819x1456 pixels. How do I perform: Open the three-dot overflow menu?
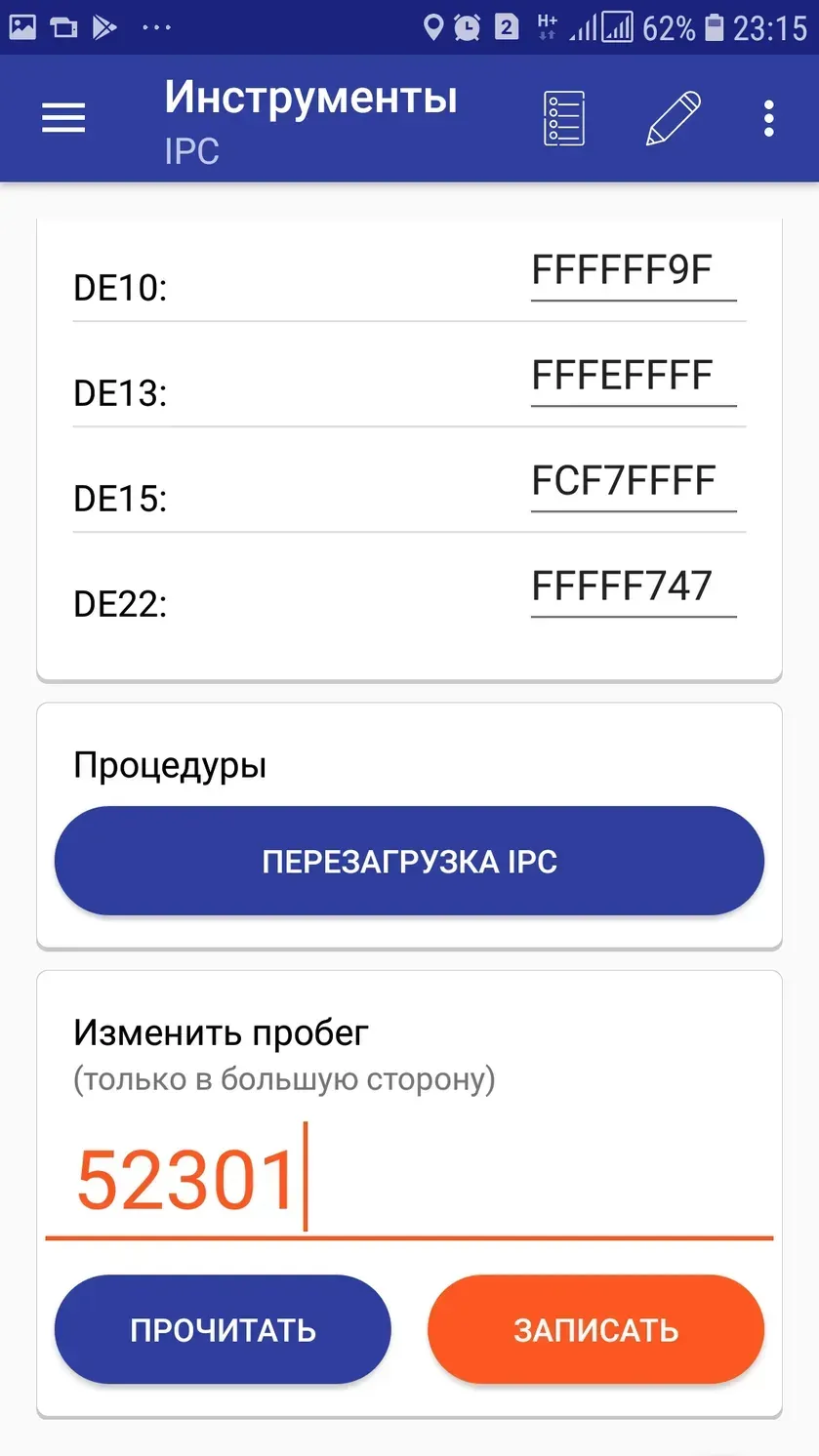point(769,117)
